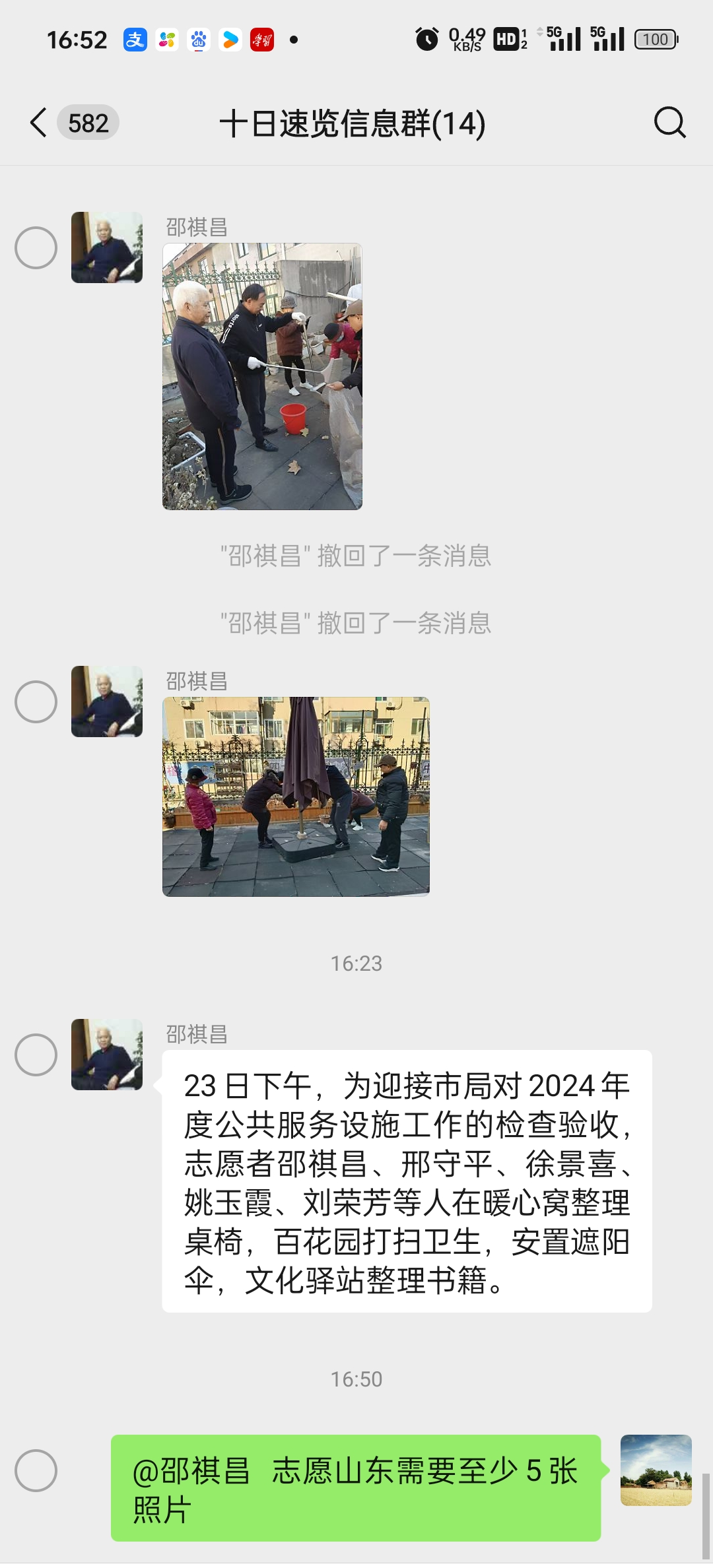This screenshot has height=1568, width=713.
Task: Select the message with the red bucket photo
Action: 36,248
